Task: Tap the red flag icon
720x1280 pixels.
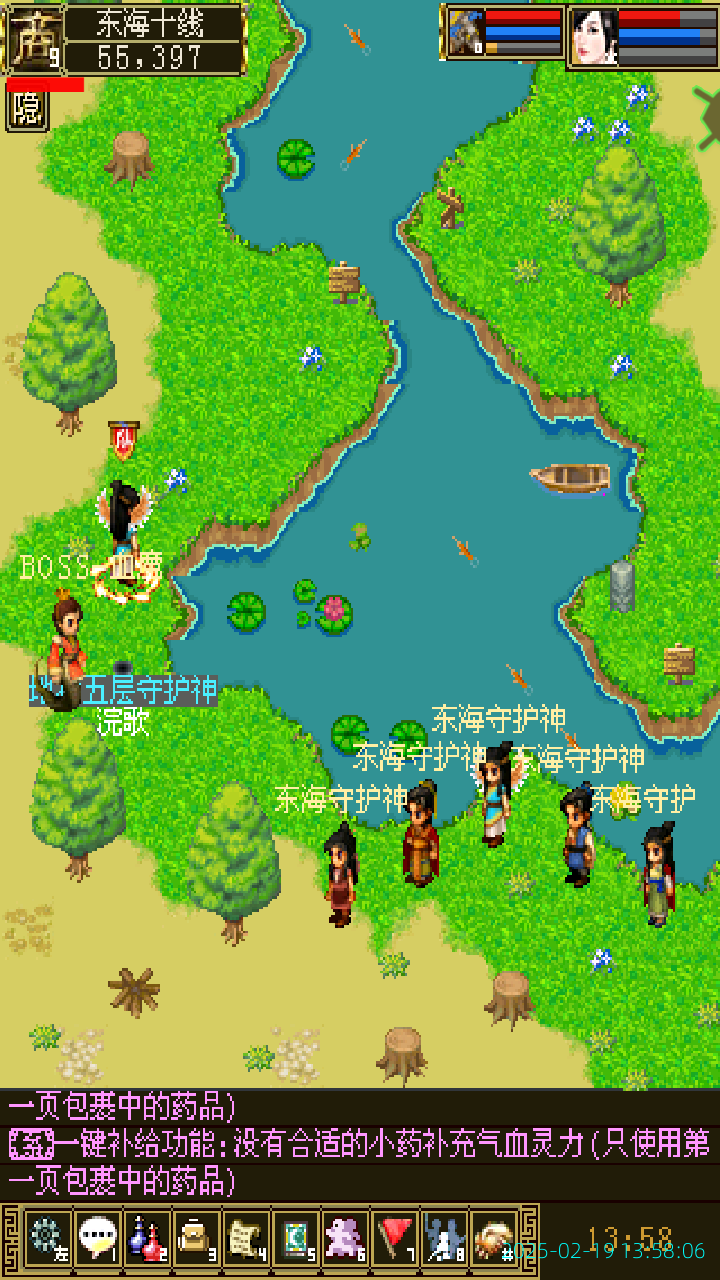Action: 396,1237
